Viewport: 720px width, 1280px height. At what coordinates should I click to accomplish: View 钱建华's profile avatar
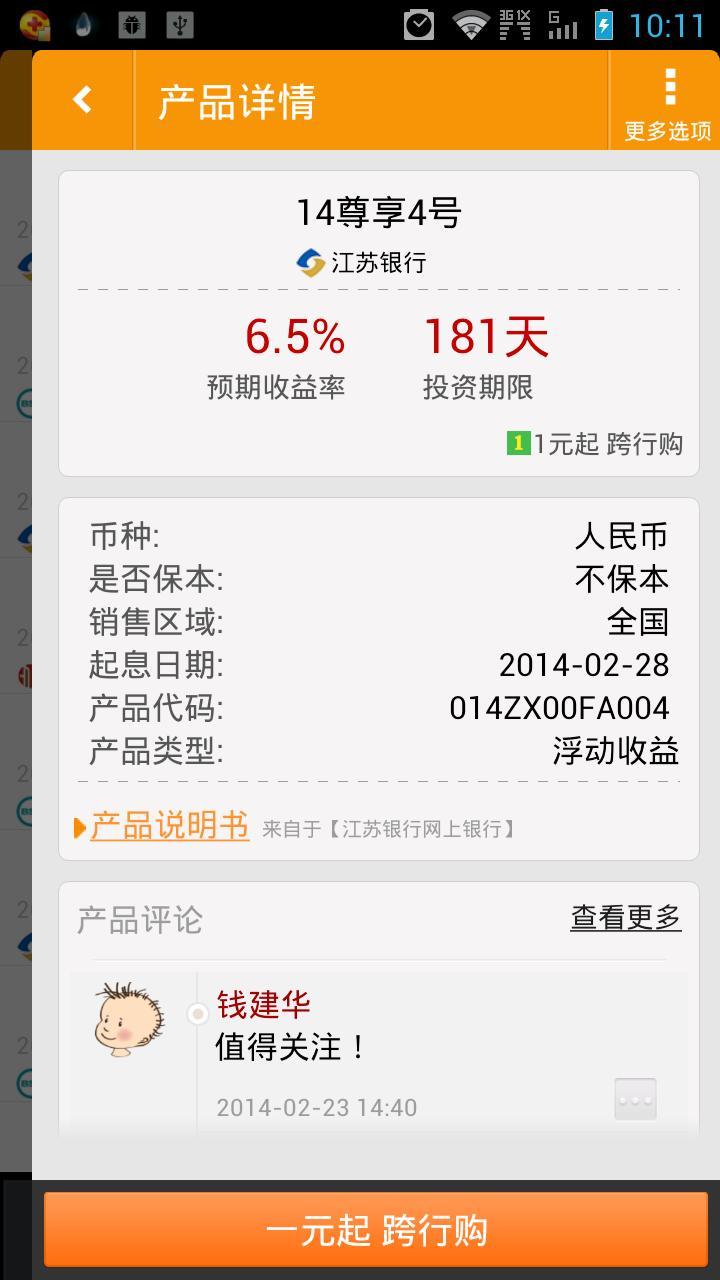coord(128,1020)
